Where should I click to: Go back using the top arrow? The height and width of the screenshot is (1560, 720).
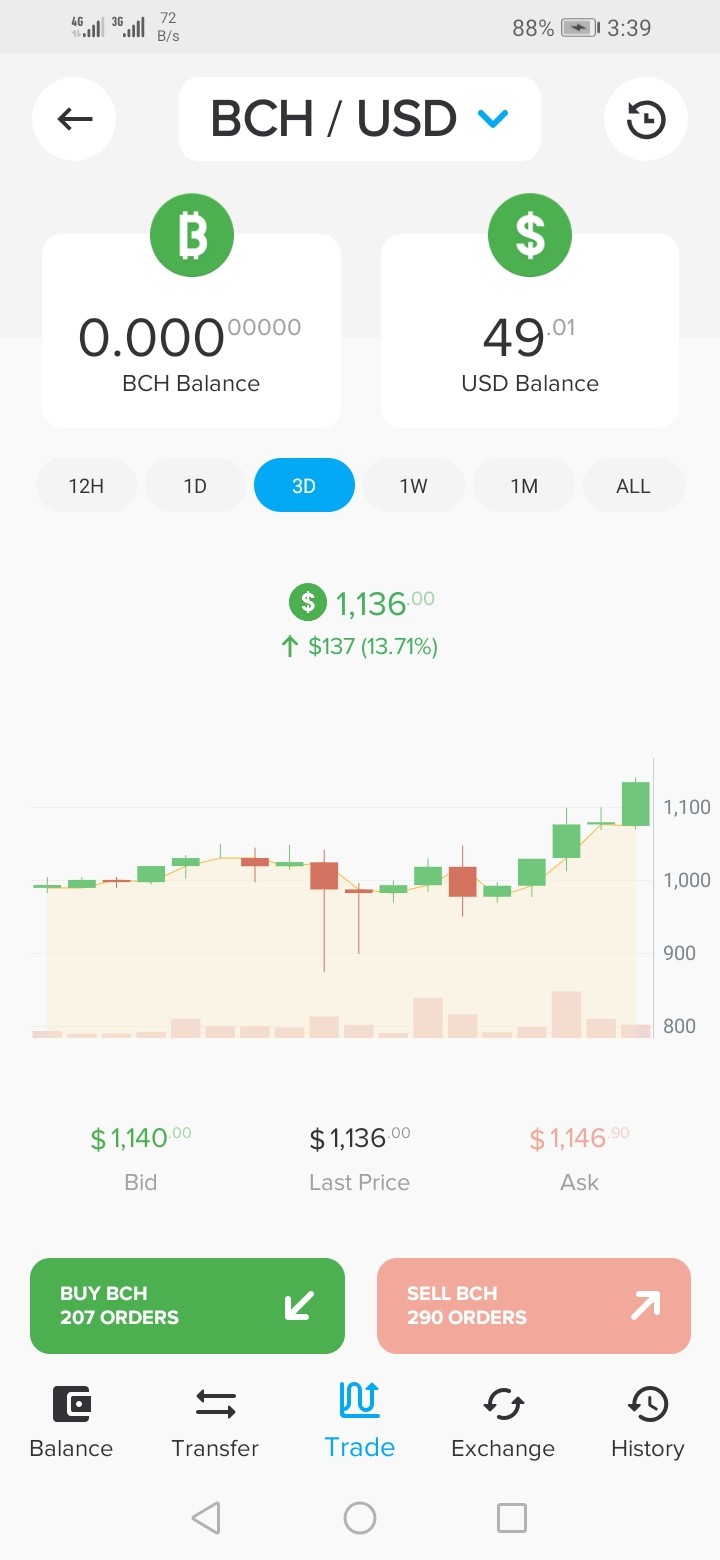tap(74, 119)
